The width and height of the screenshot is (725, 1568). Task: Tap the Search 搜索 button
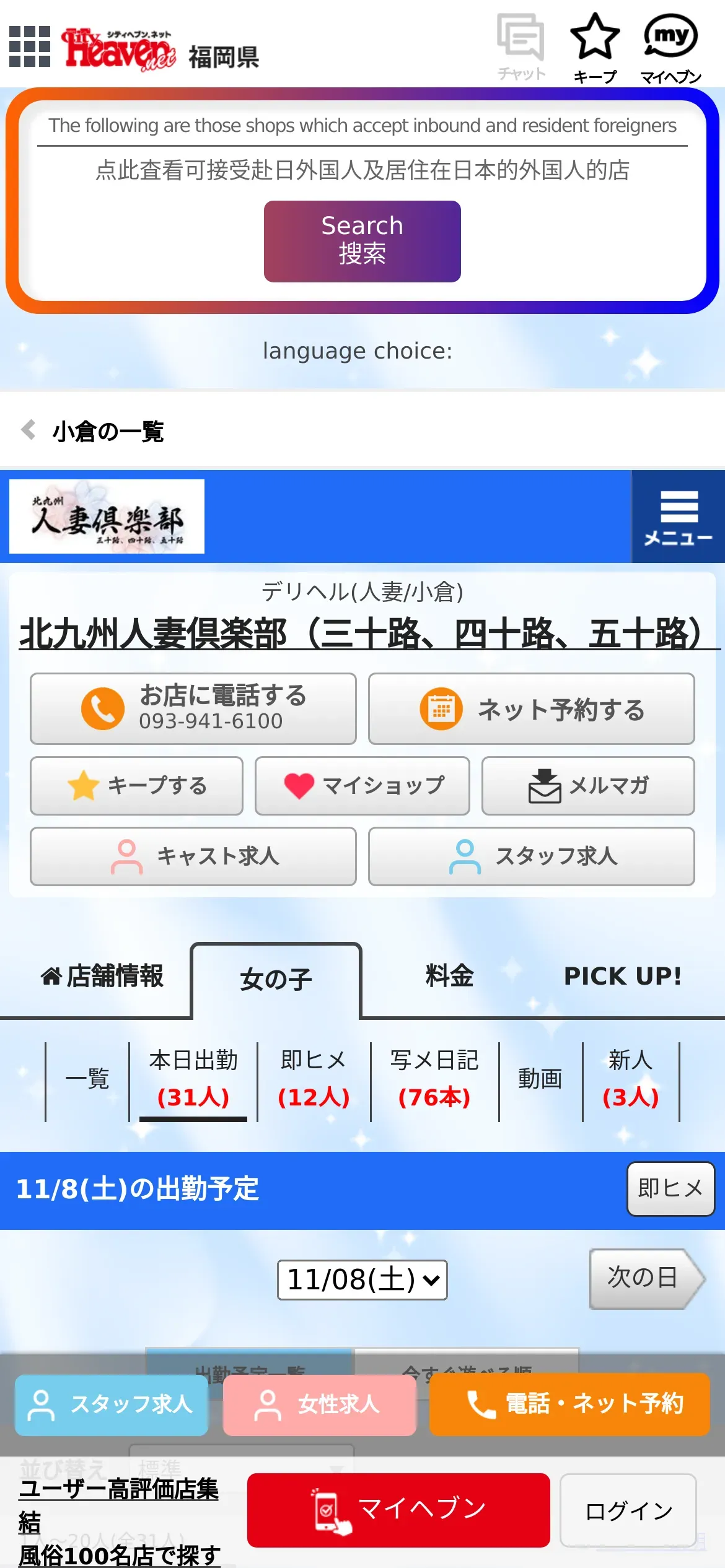pyautogui.click(x=362, y=241)
